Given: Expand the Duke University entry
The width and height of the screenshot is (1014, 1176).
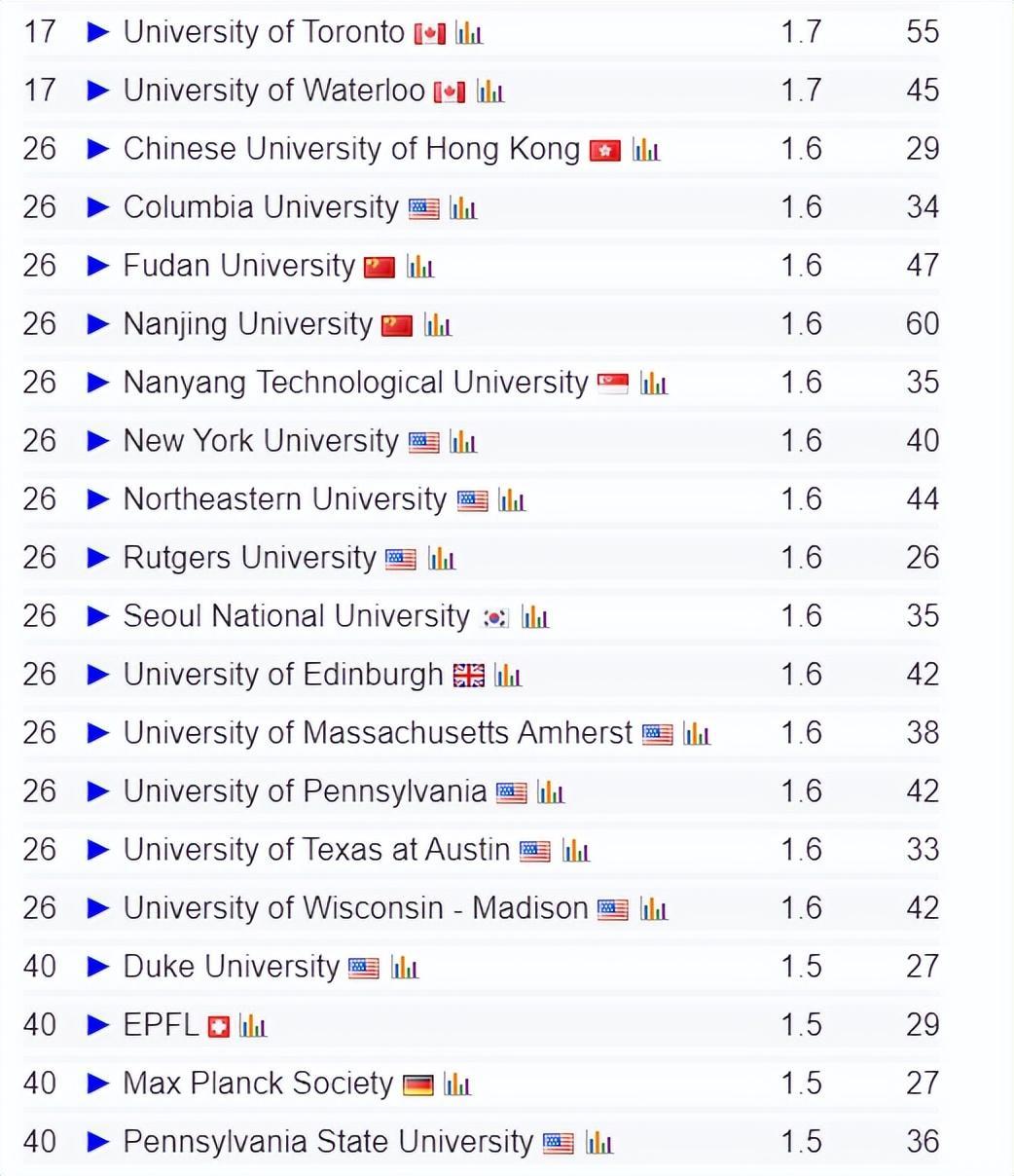Looking at the screenshot, I should (97, 968).
